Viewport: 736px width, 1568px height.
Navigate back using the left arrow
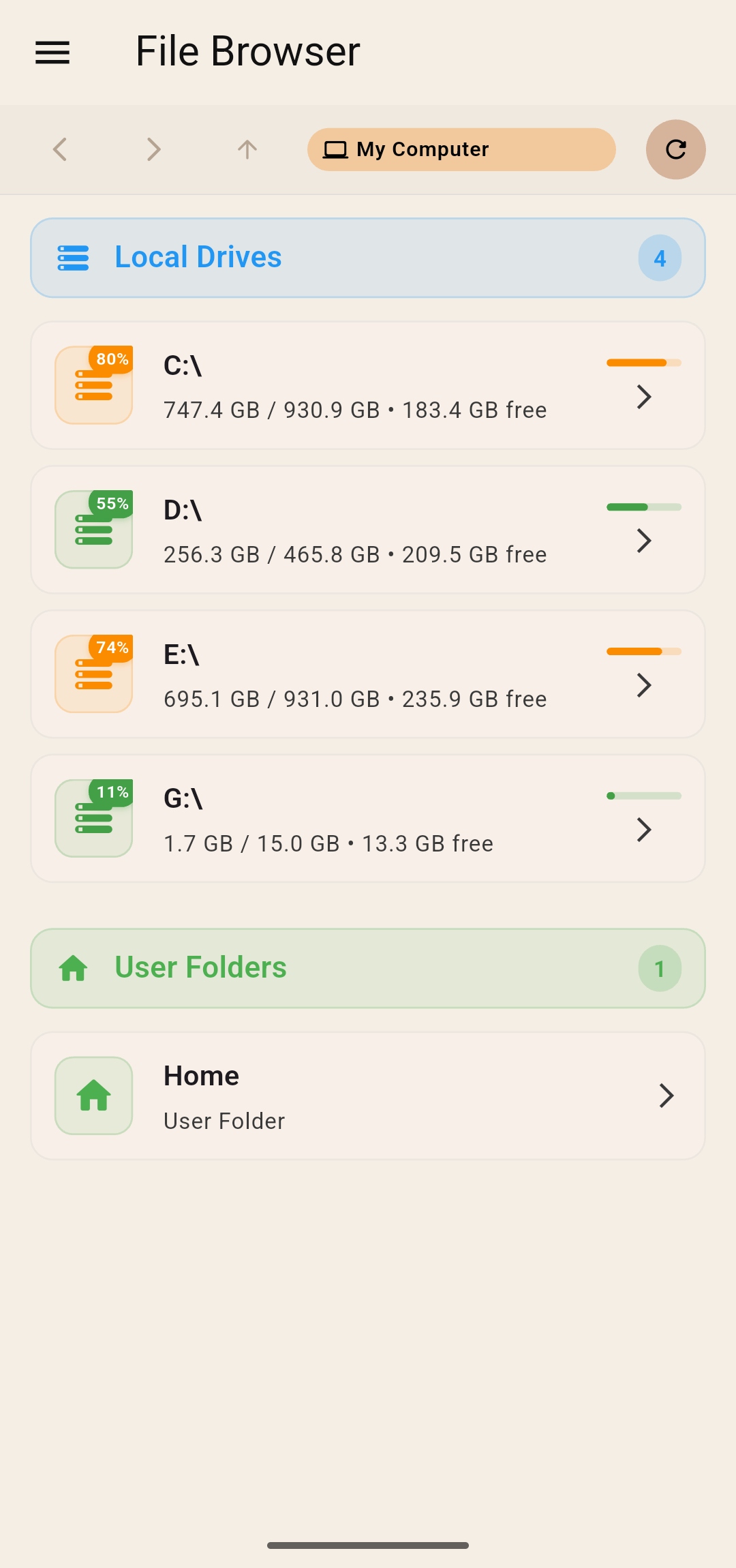(60, 149)
